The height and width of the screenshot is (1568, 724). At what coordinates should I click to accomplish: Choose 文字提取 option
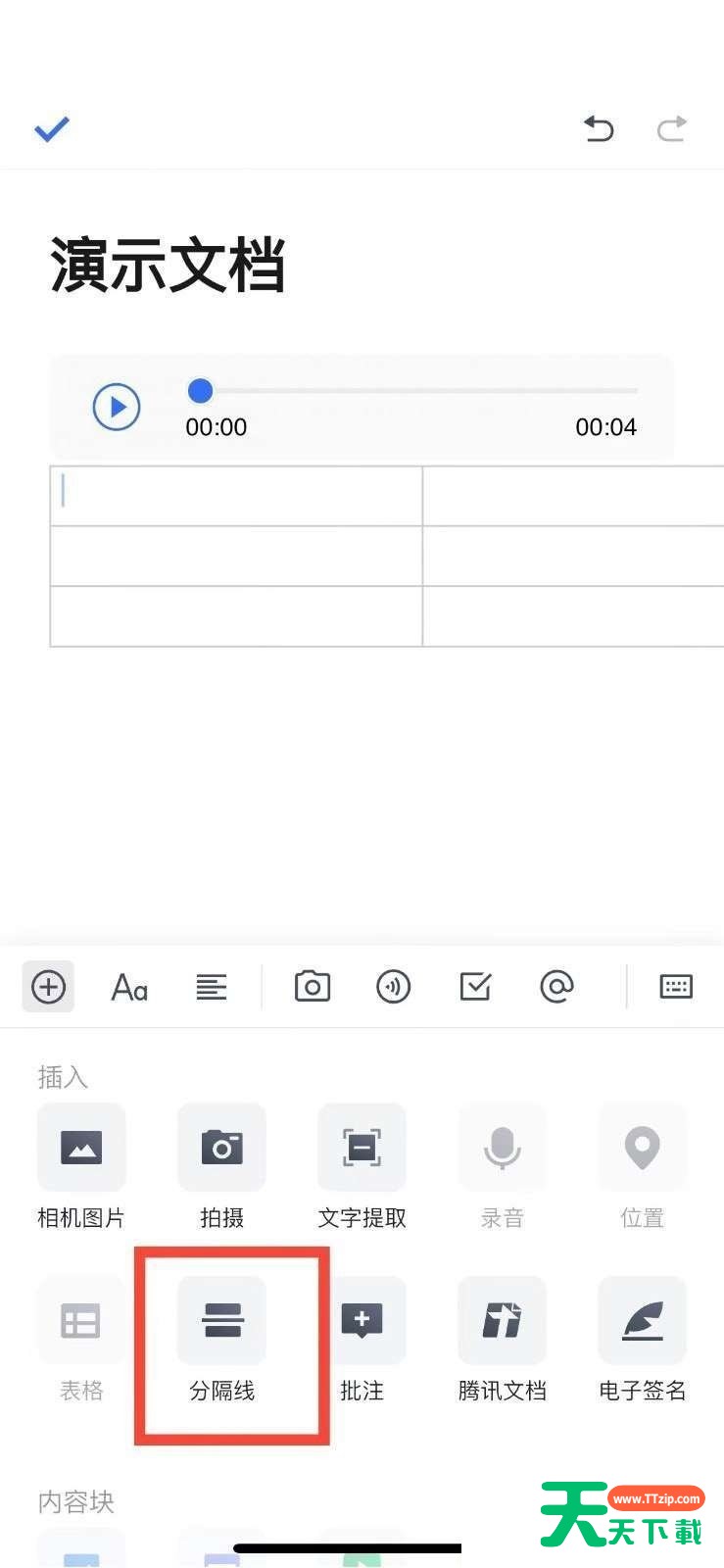coord(362,1166)
